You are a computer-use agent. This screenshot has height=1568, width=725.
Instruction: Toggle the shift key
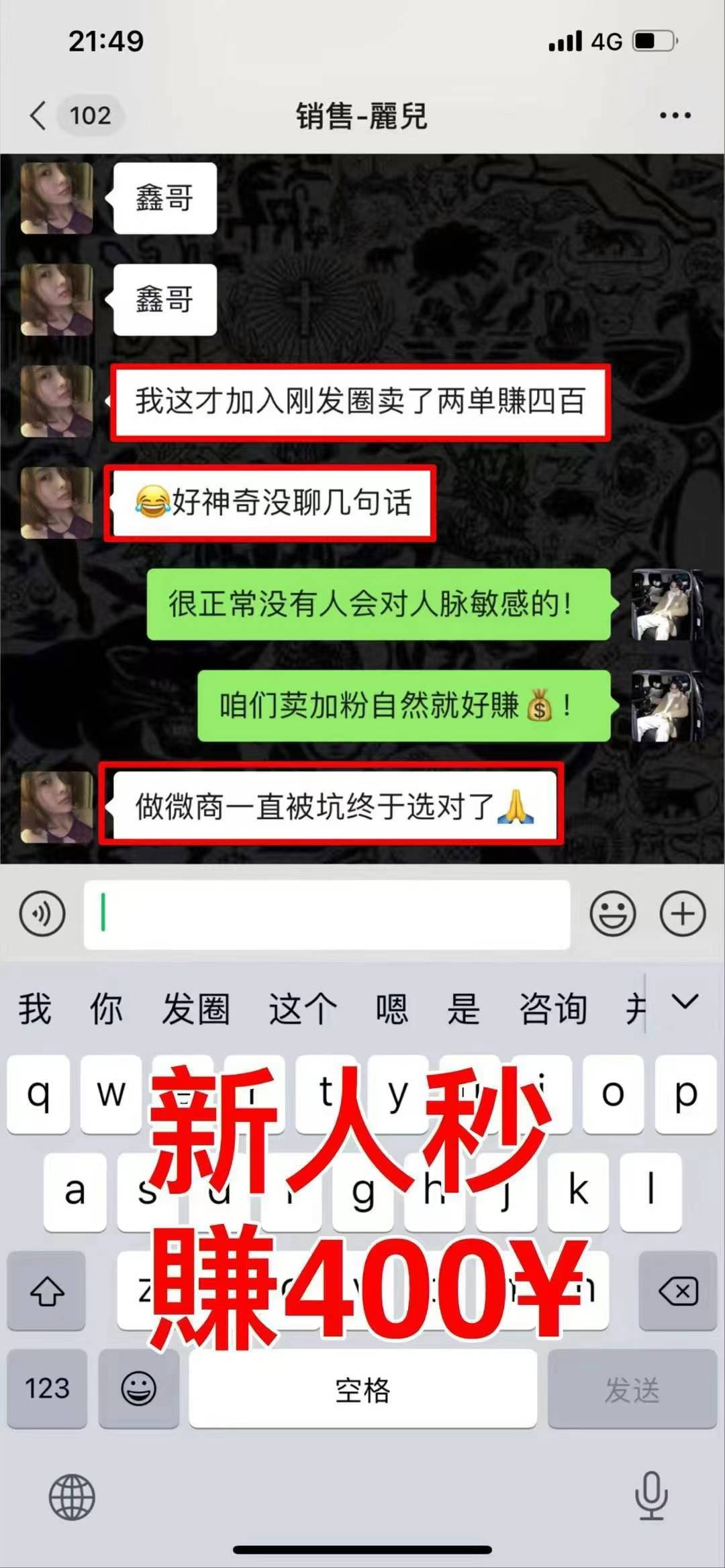[x=47, y=1290]
